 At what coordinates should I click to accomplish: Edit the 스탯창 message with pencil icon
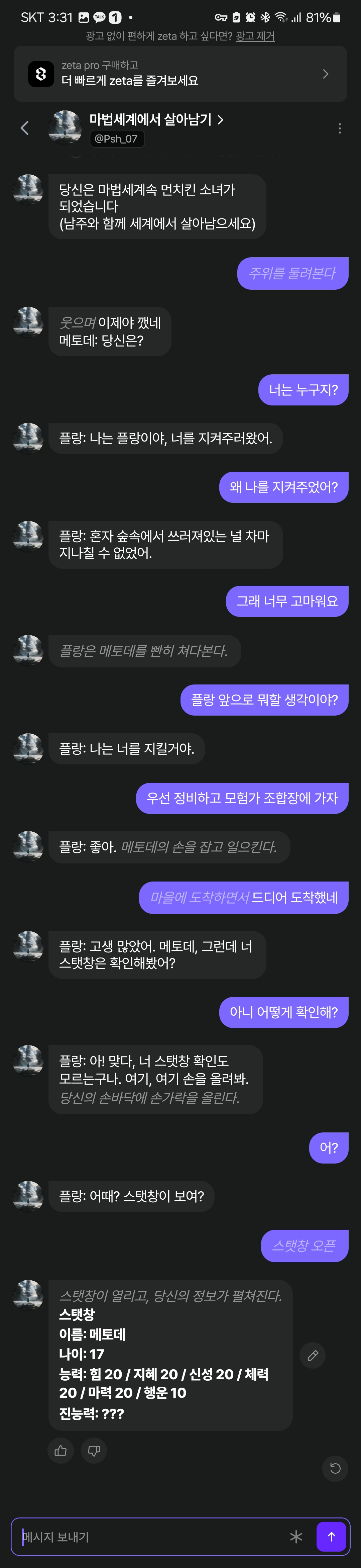point(313,1356)
